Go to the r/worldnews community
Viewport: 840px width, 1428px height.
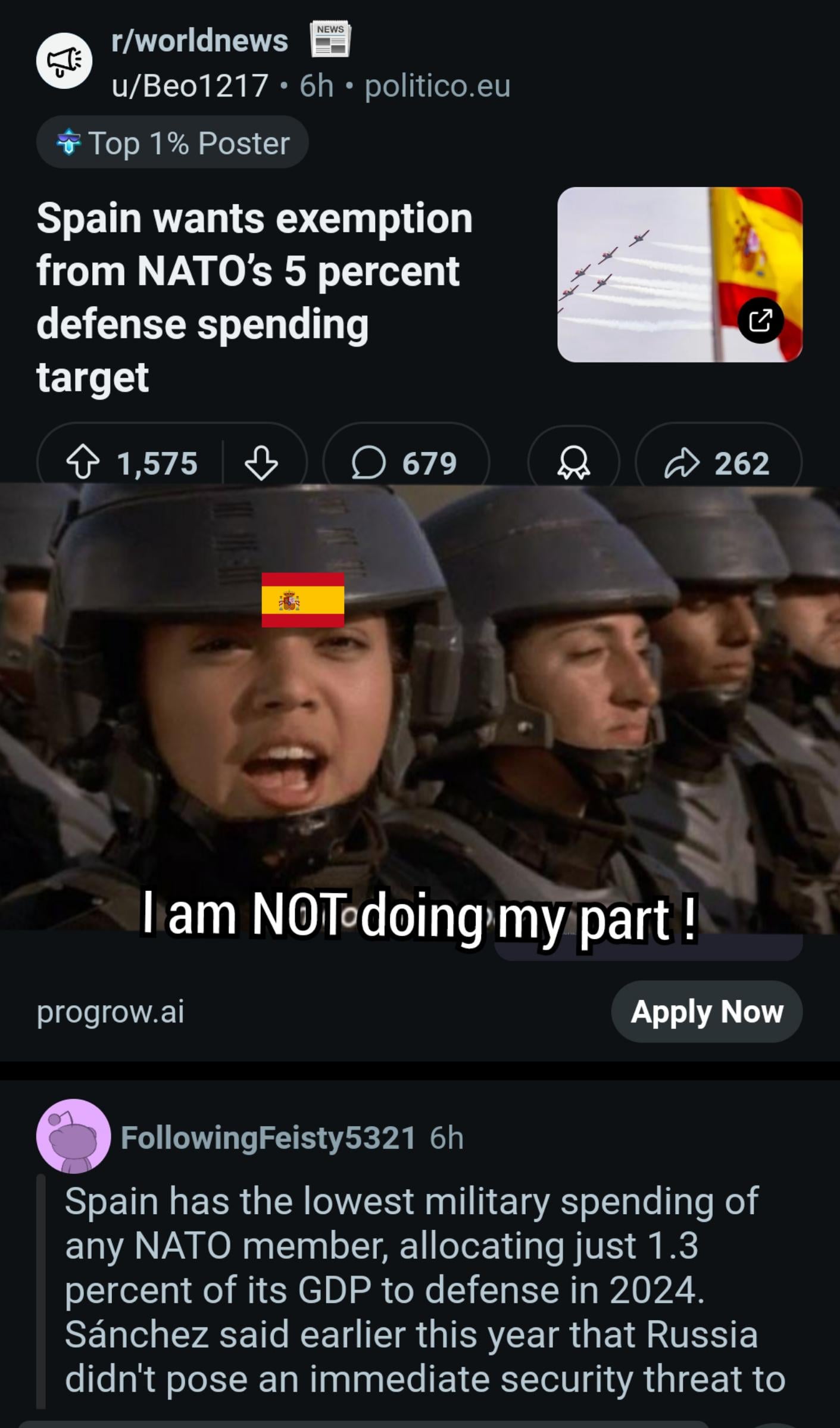[x=199, y=40]
